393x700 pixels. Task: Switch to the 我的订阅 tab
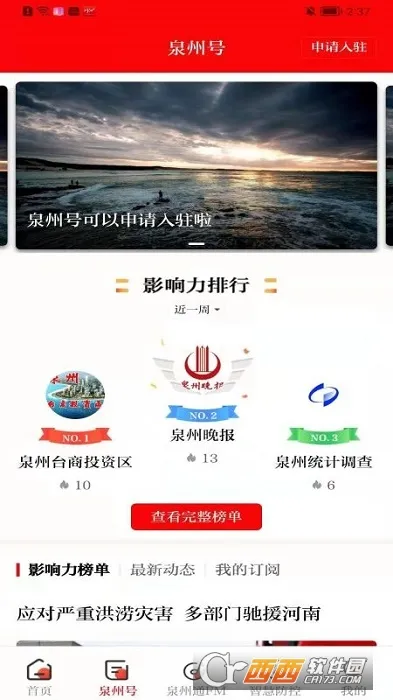(x=247, y=570)
